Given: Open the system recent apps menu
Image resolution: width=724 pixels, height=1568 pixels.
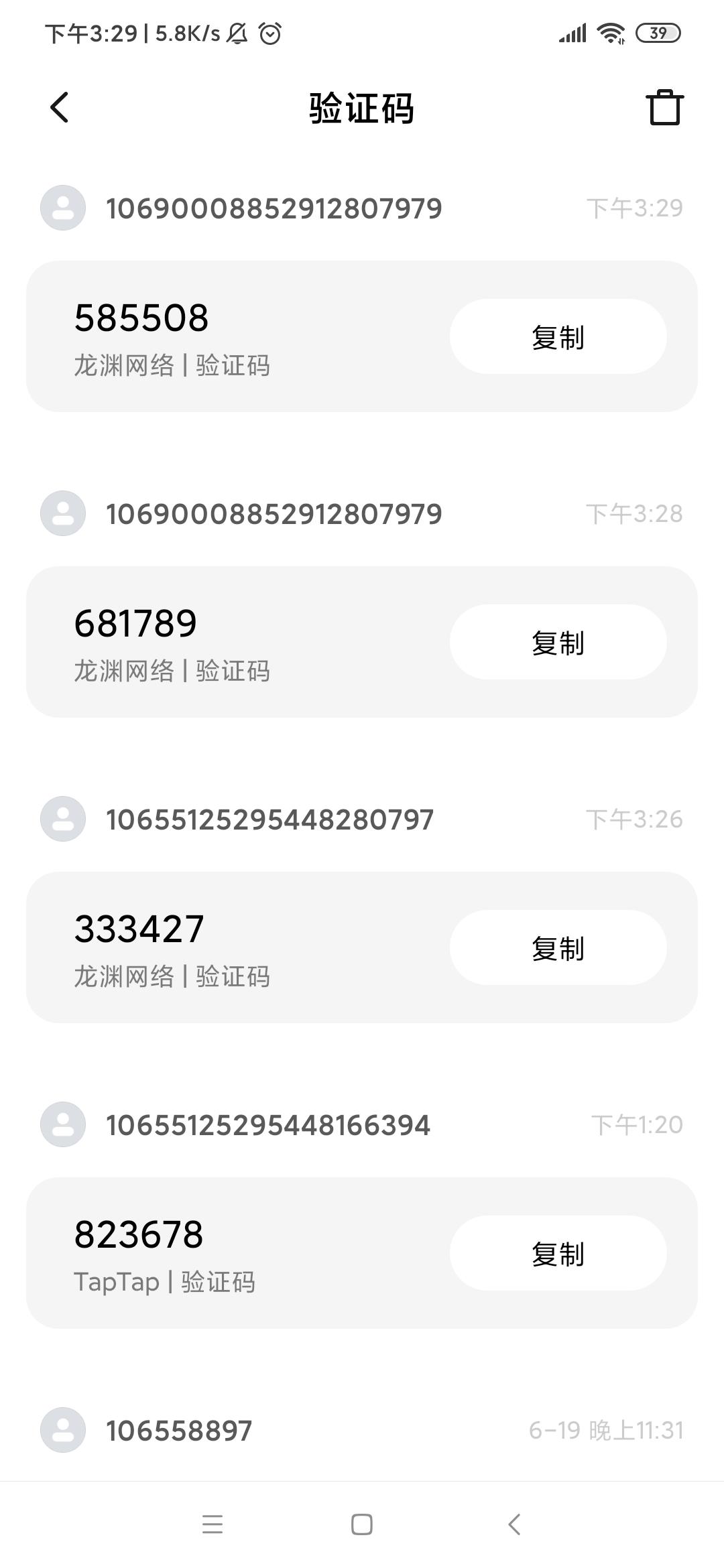Looking at the screenshot, I should [x=213, y=1524].
